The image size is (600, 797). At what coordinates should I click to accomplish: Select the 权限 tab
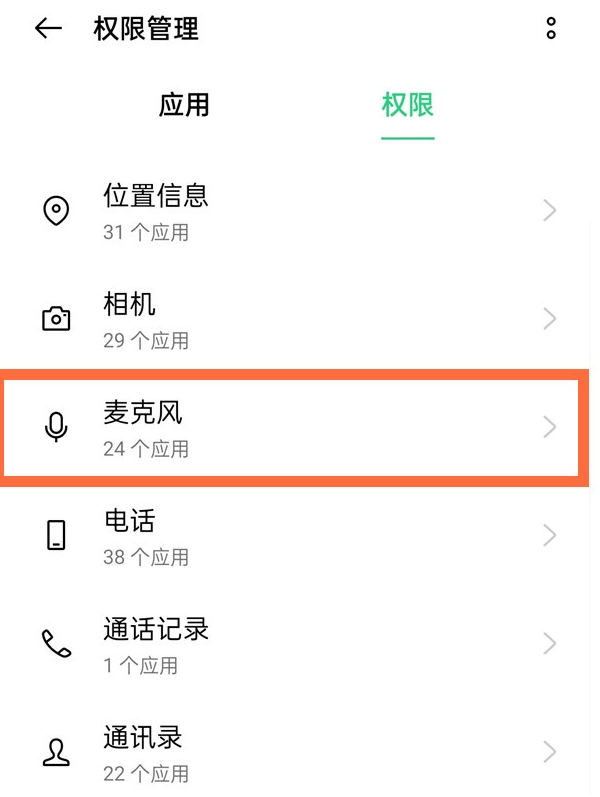[407, 105]
